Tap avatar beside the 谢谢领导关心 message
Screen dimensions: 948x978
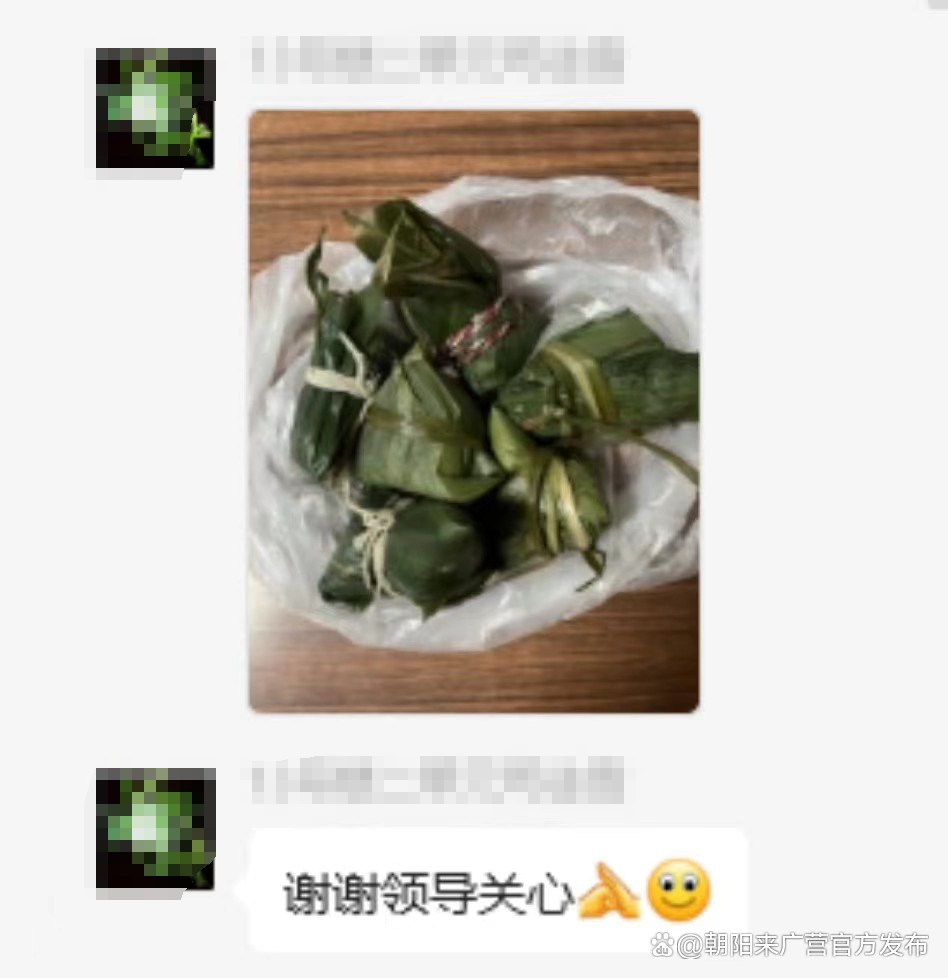tap(155, 828)
